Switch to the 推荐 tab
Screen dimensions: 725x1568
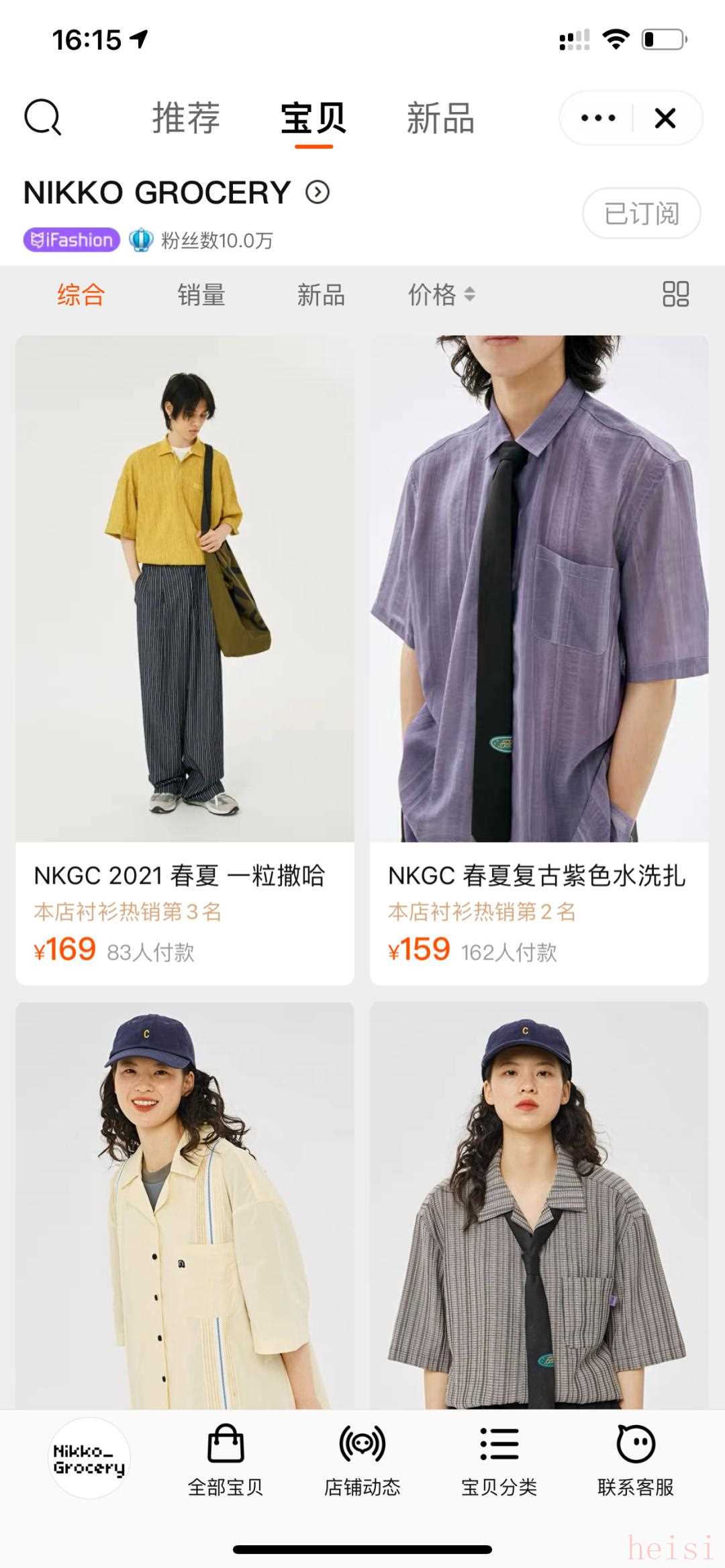click(186, 118)
